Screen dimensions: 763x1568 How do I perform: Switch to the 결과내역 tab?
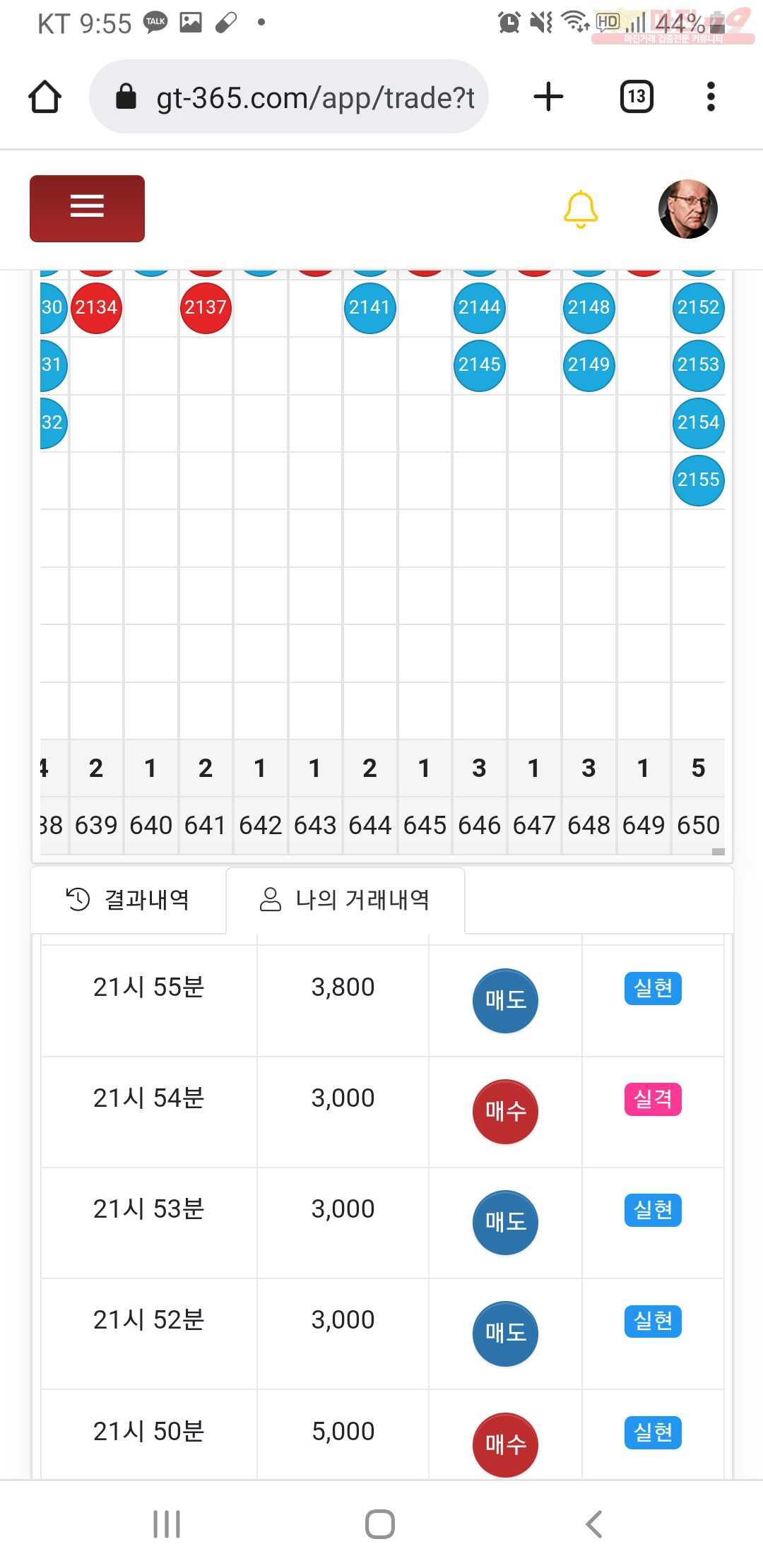point(128,900)
